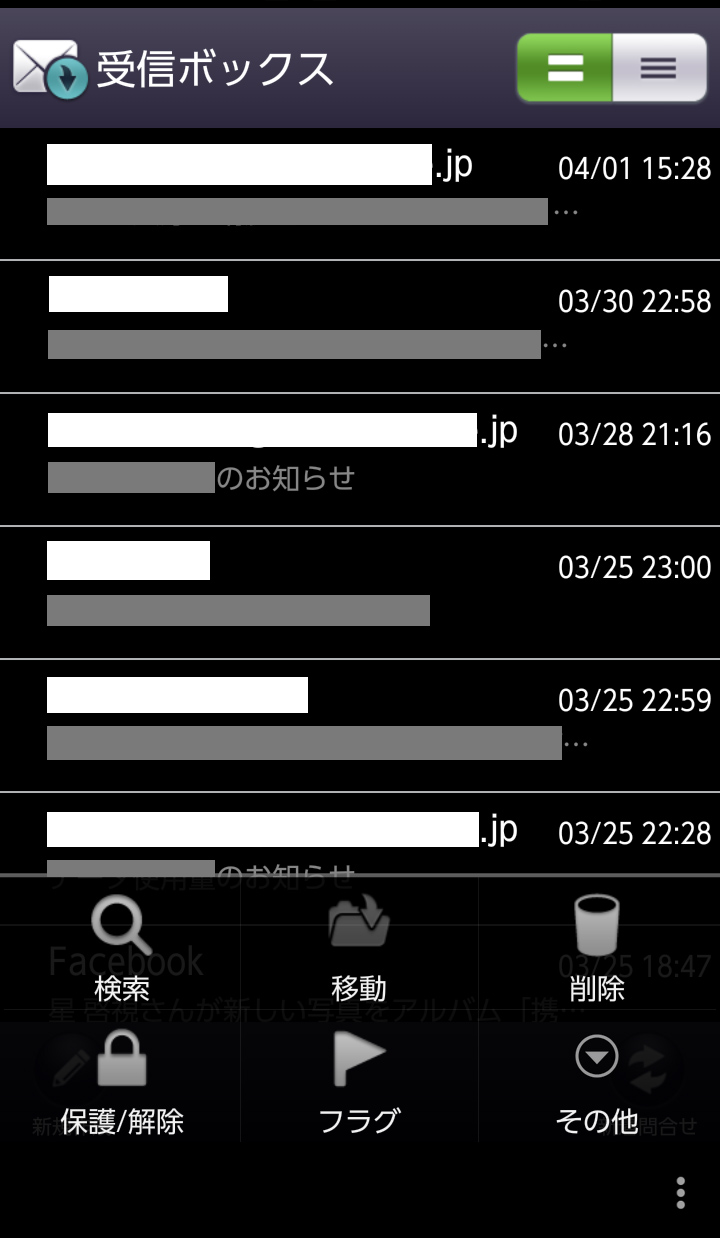Open the email received 03/25 22:59
The image size is (720, 1238).
click(360, 725)
